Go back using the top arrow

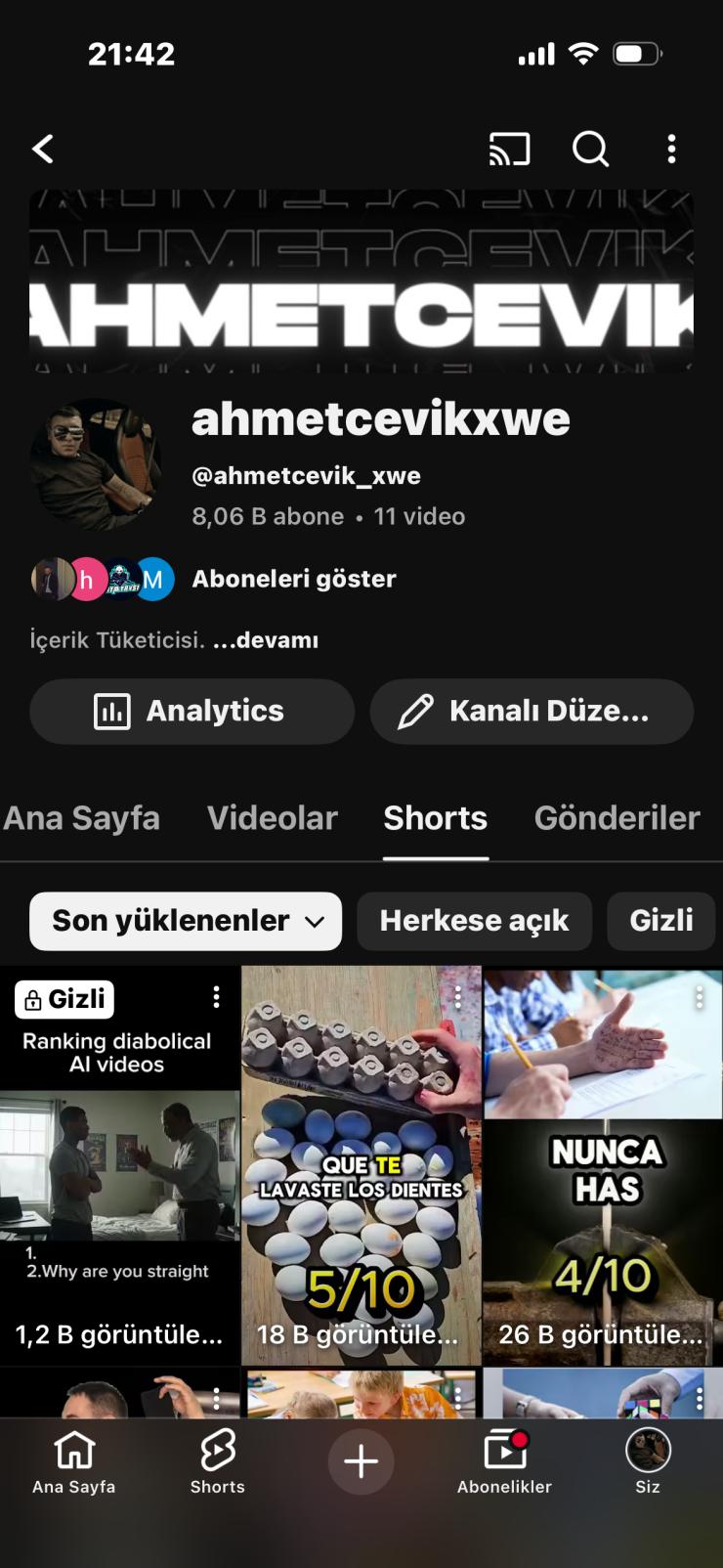tap(43, 149)
